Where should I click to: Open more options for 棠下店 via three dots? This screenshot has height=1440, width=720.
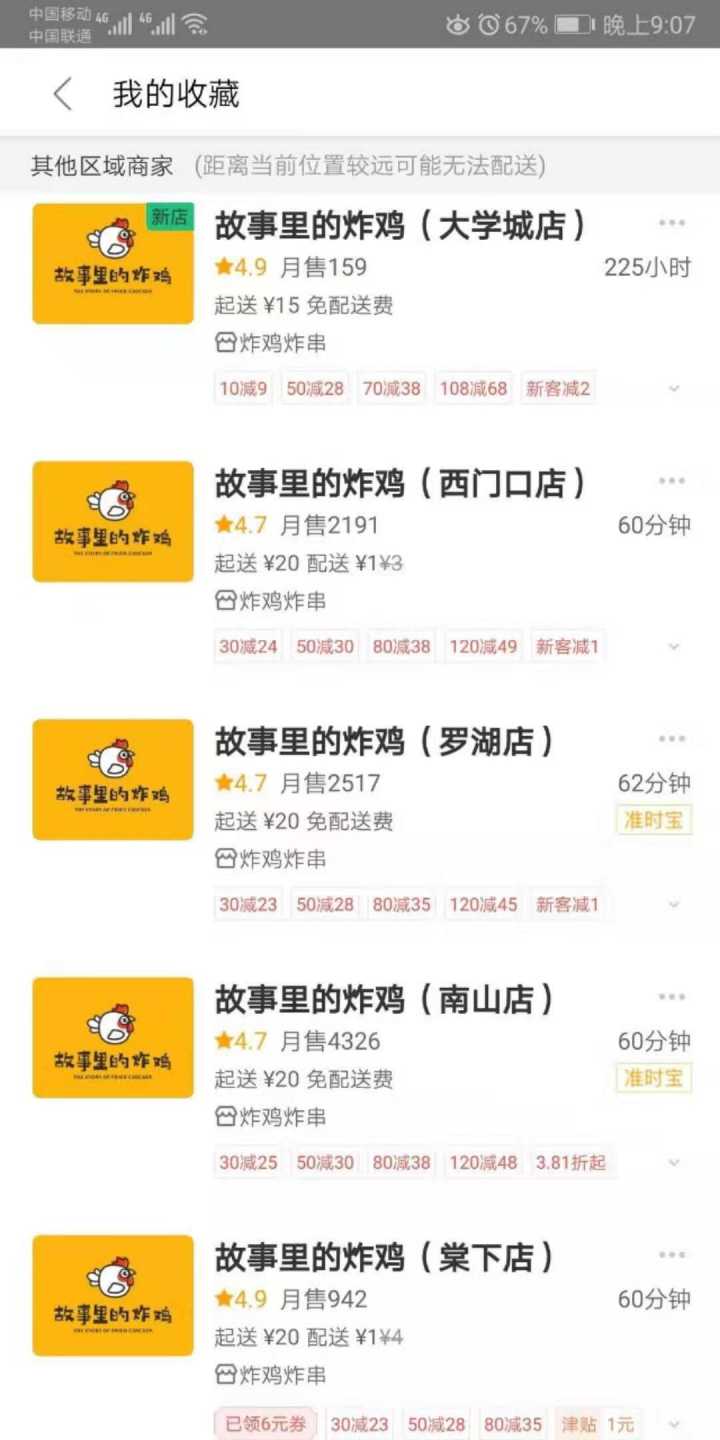(x=670, y=1254)
